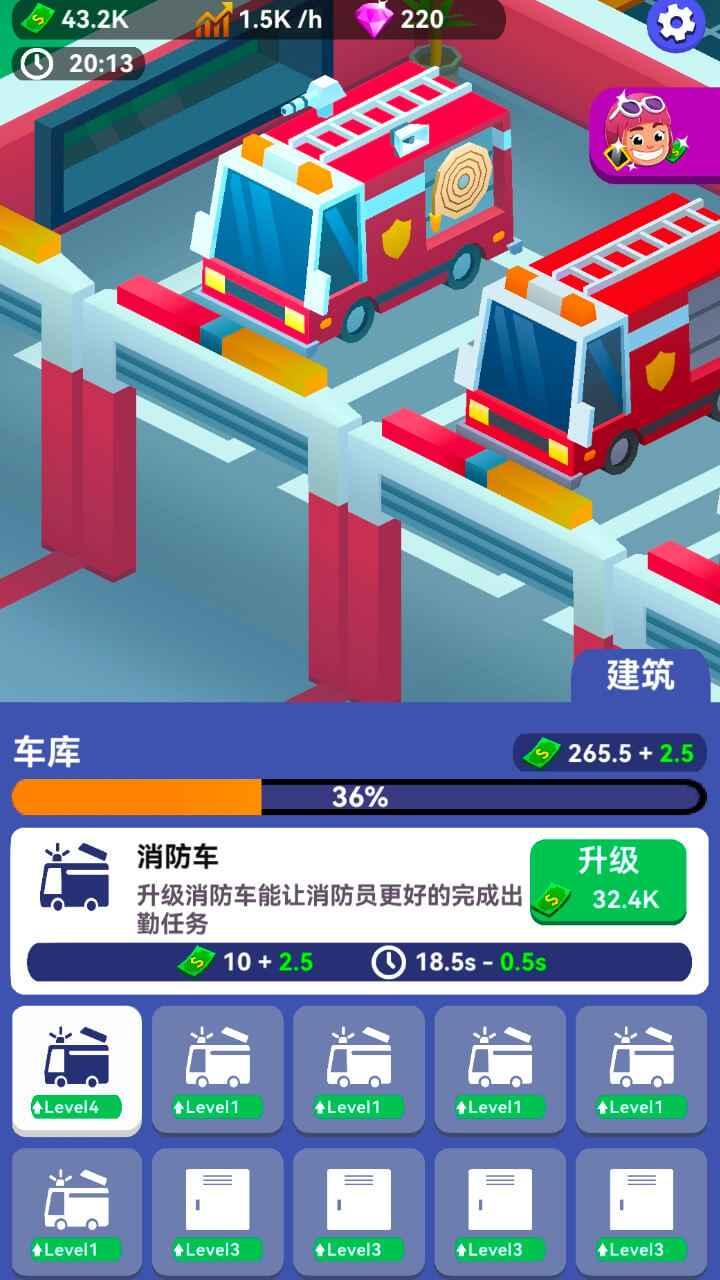Switch to the 建筑 tab
The height and width of the screenshot is (1280, 720).
tap(640, 676)
